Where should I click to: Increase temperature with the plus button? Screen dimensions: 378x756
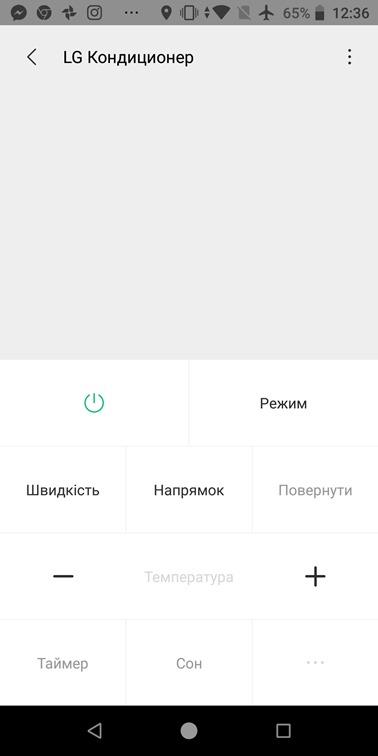(315, 576)
